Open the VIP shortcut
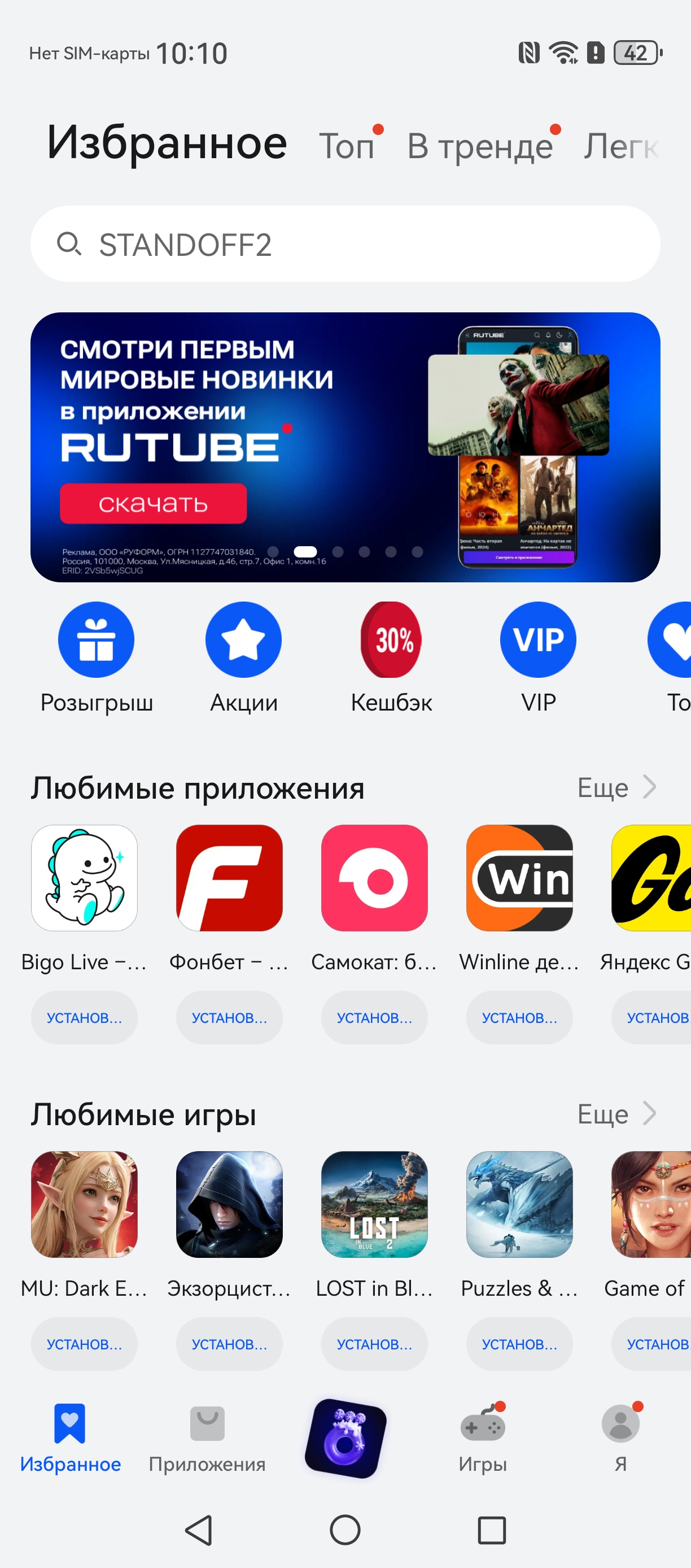This screenshot has height=1568, width=691. 539,641
